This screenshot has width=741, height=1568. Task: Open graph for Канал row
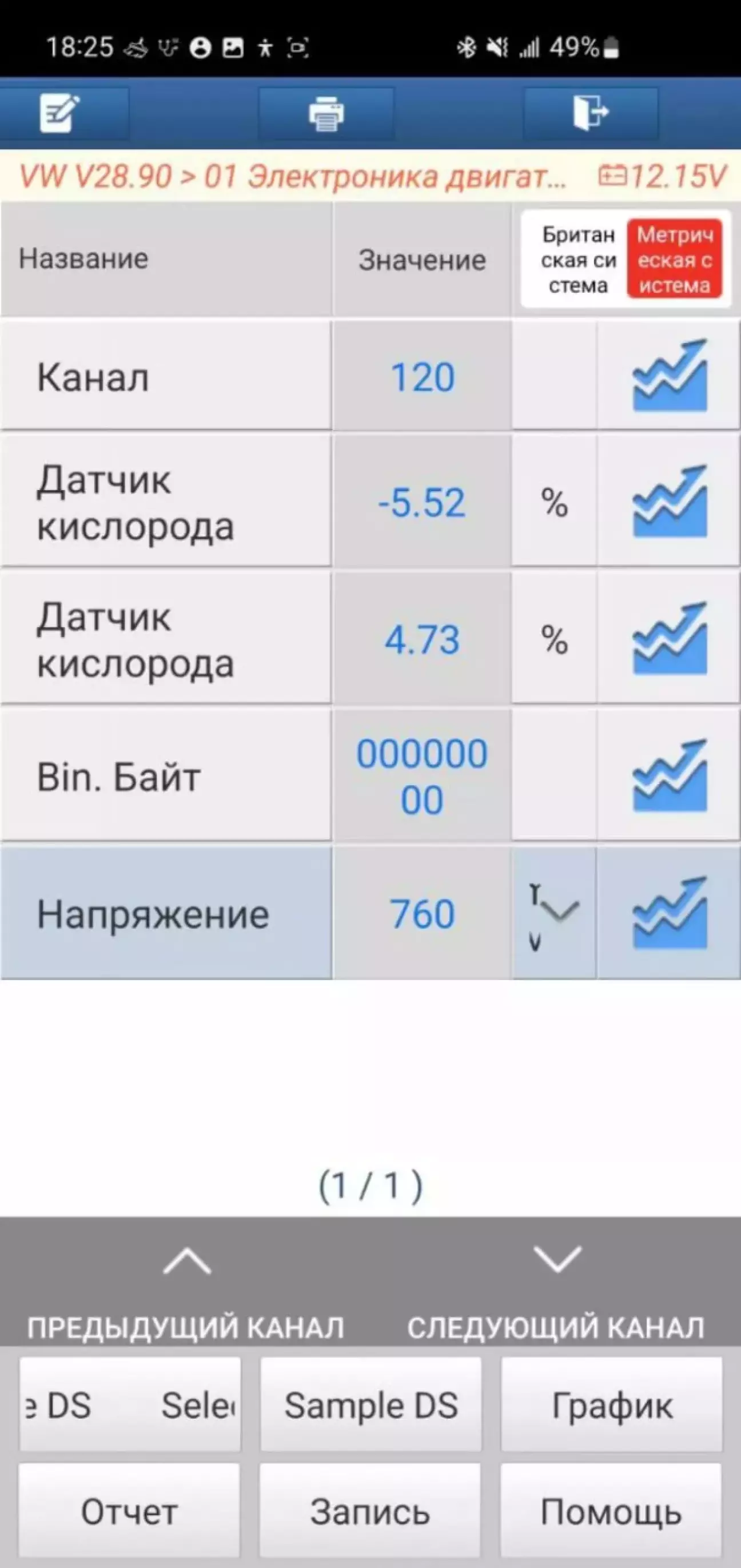(x=669, y=376)
